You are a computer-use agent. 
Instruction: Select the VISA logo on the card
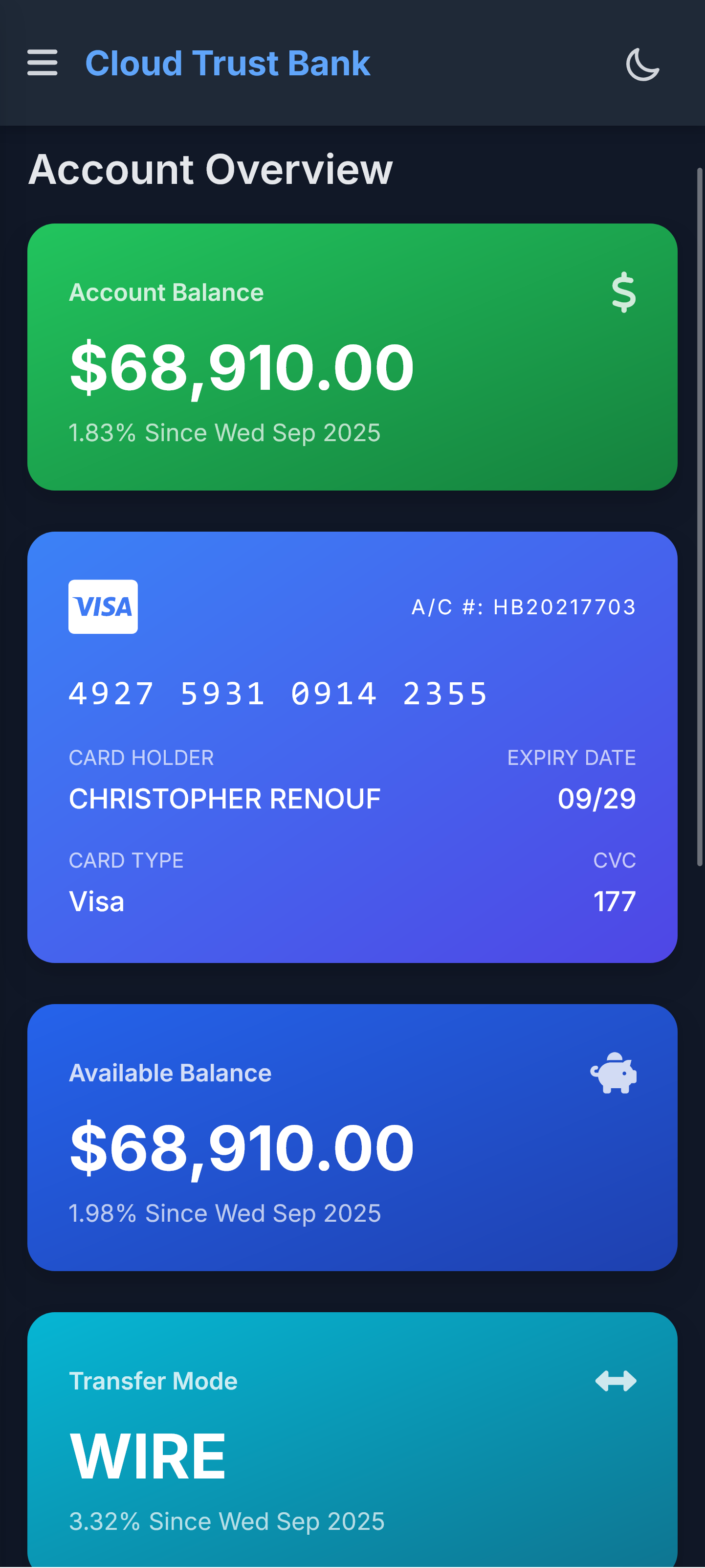click(103, 607)
